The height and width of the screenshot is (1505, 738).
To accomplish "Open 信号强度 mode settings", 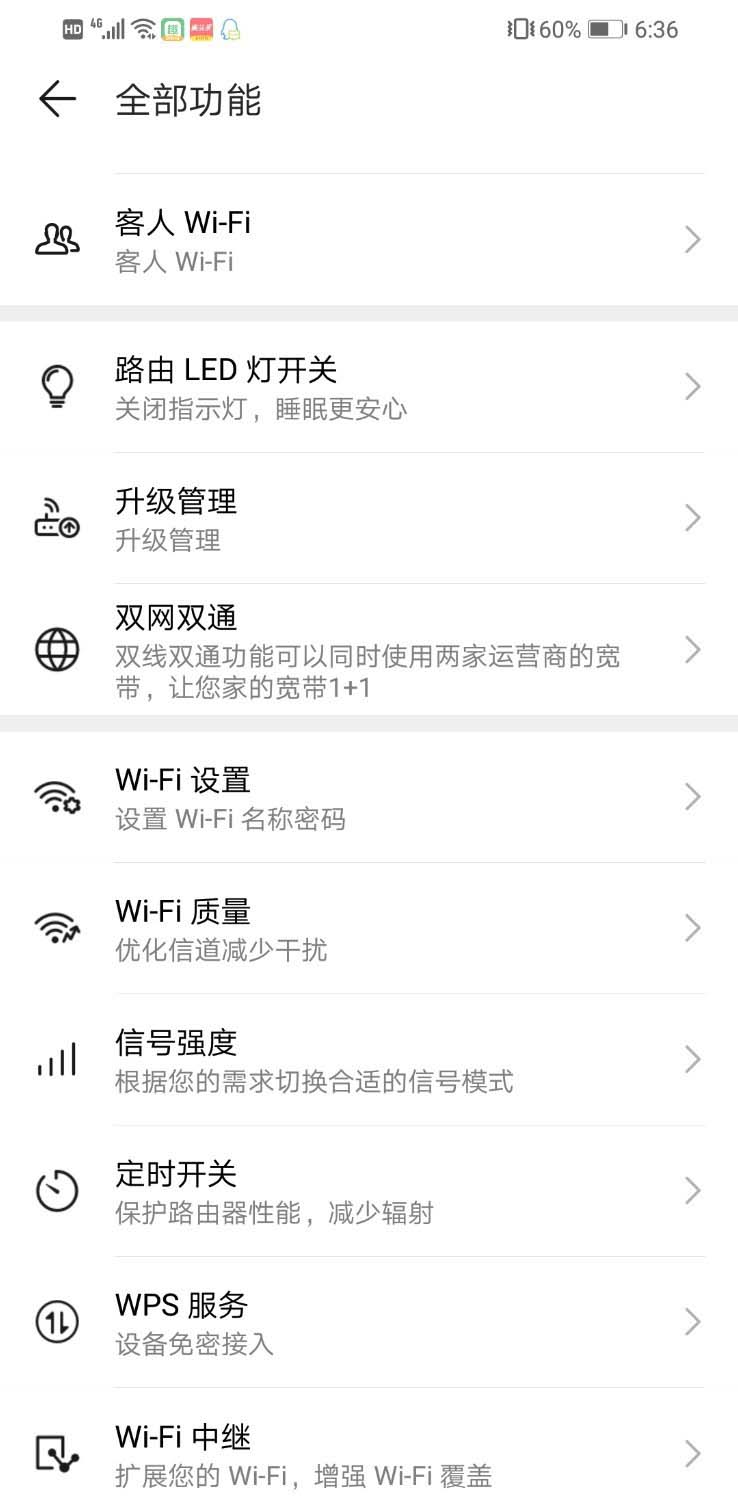I will point(369,1059).
